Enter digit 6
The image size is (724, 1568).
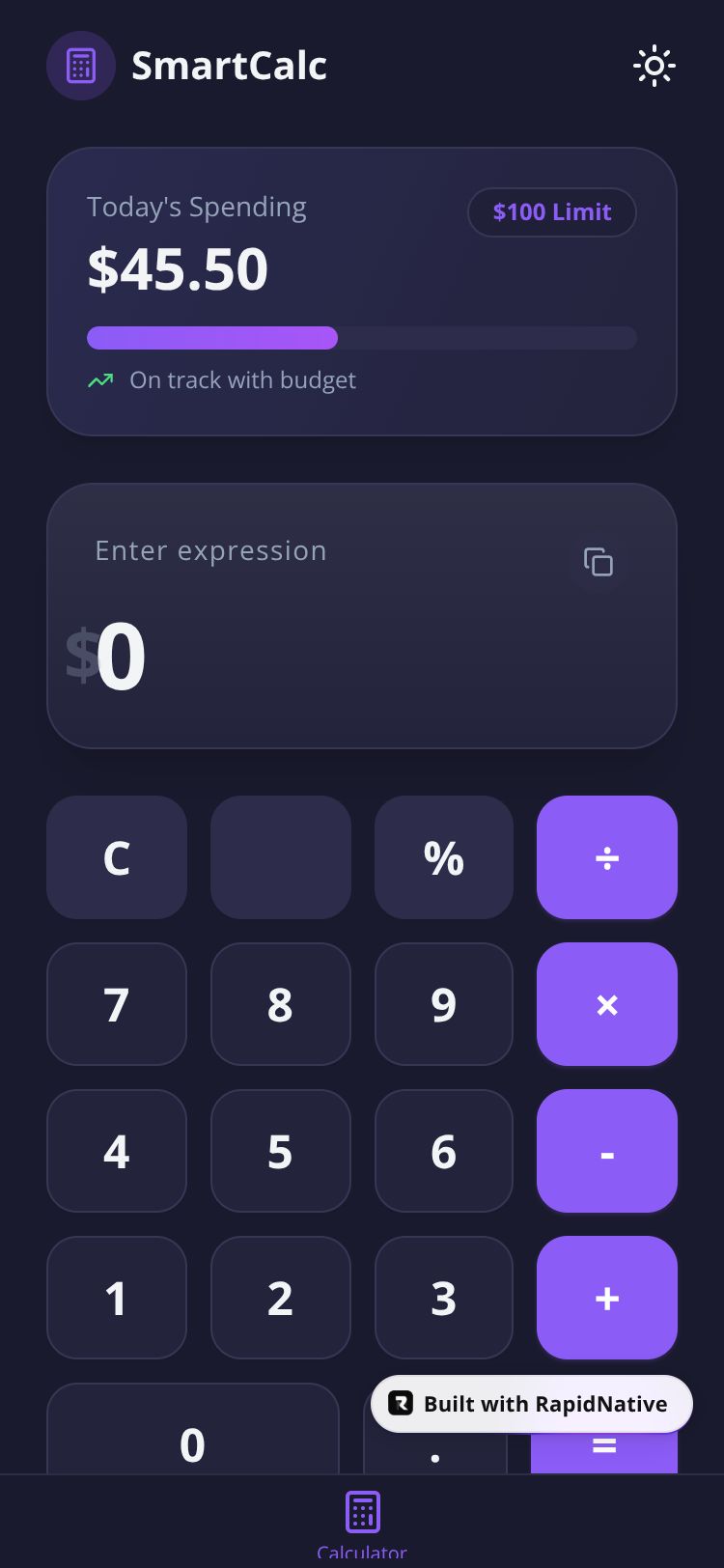[x=444, y=1151]
